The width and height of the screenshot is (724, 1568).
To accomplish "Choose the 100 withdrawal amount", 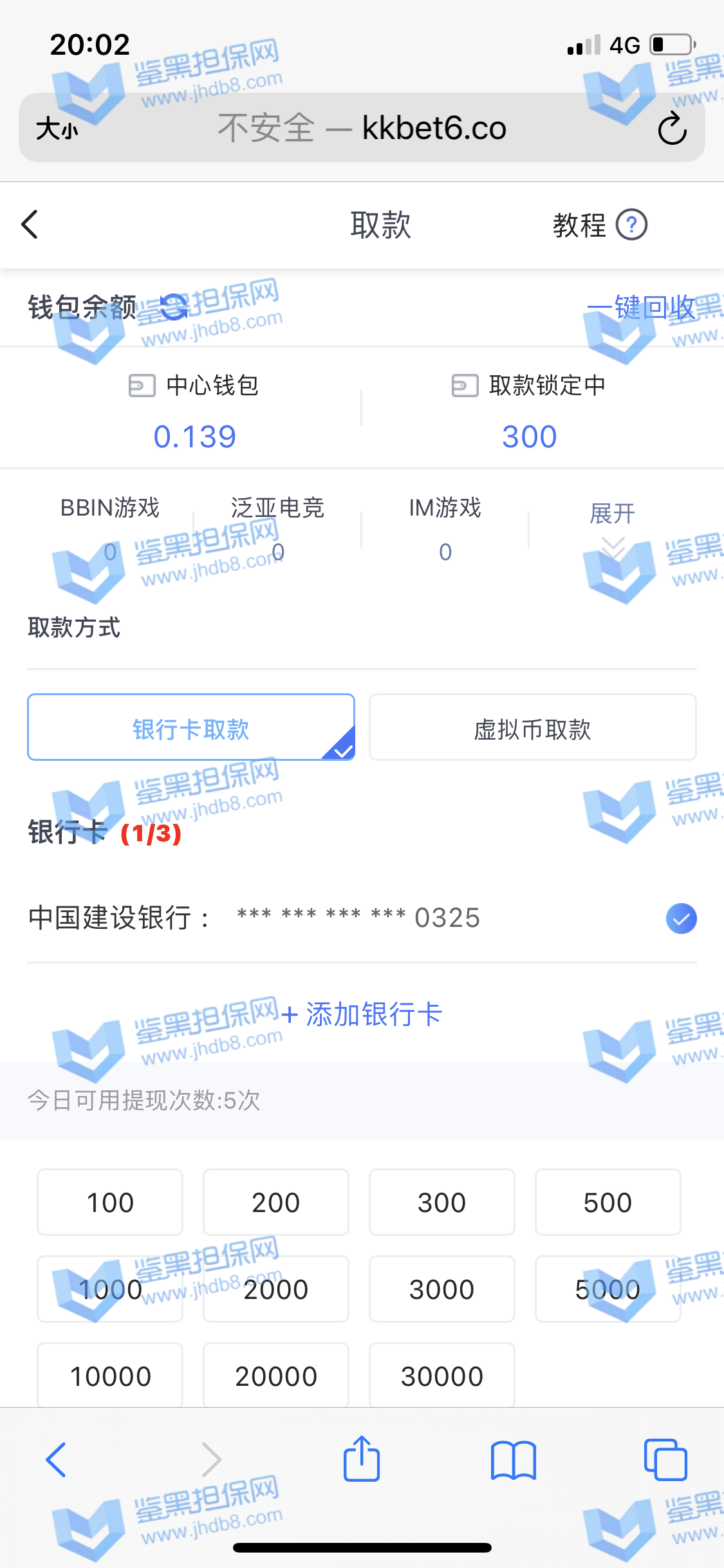I will pos(110,1202).
